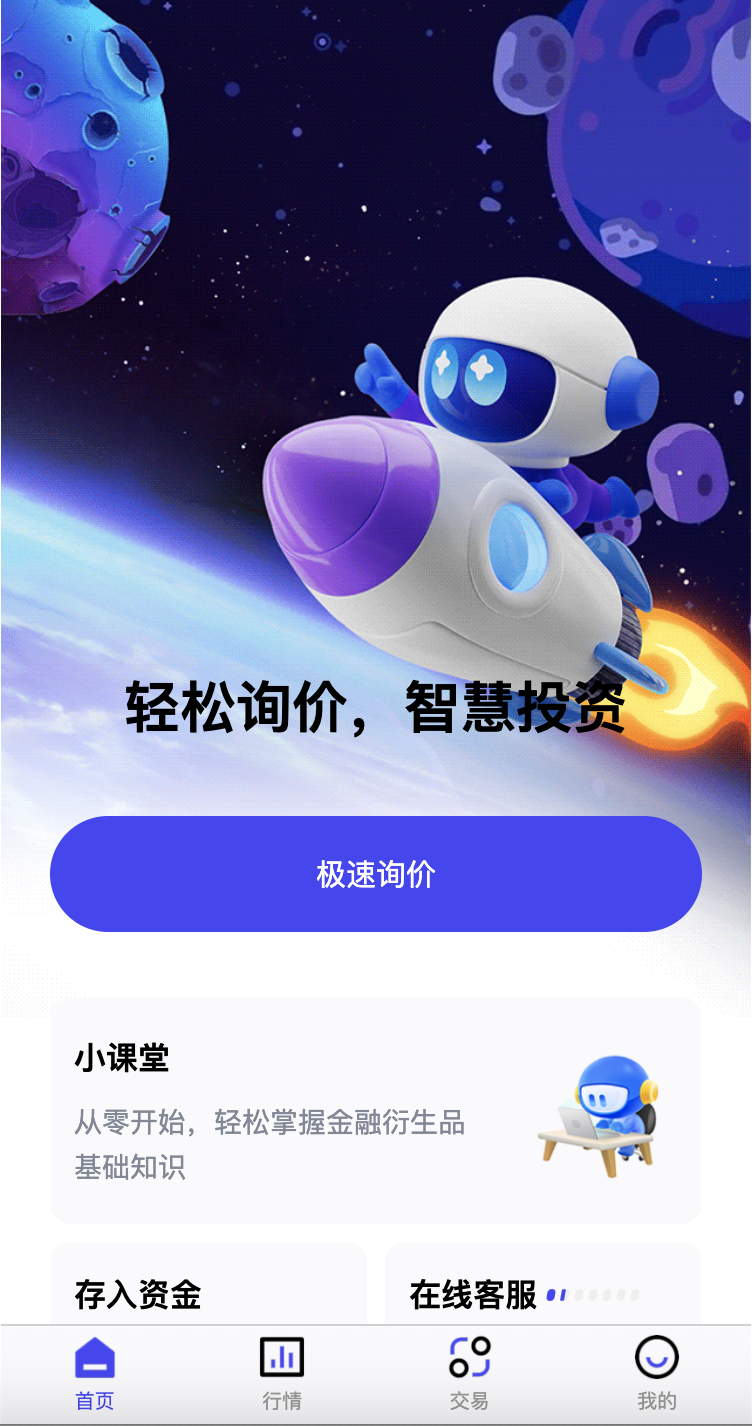752x1426 pixels.
Task: Switch to the 行情 tab
Action: click(282, 1374)
